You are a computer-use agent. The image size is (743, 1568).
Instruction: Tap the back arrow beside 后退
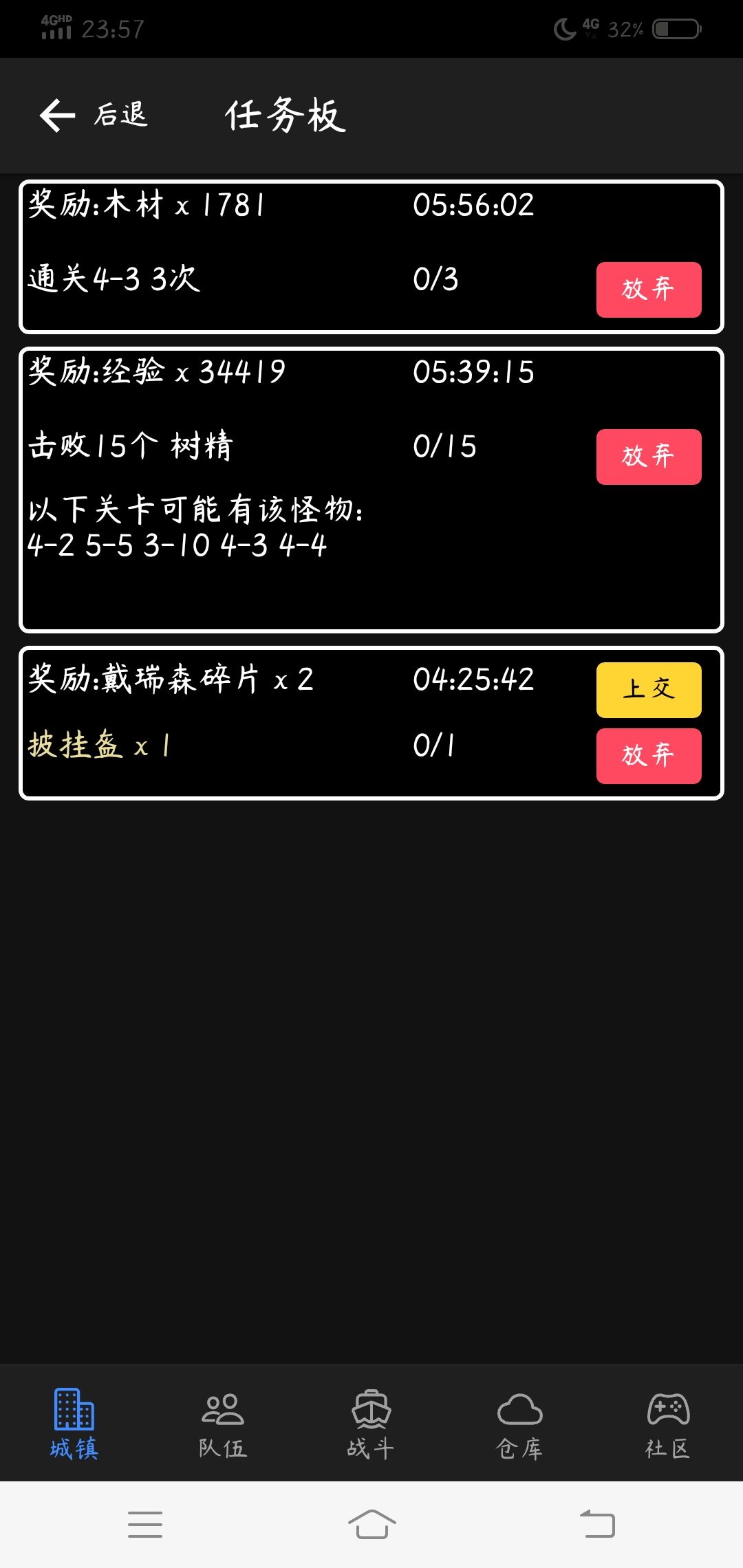coord(57,116)
